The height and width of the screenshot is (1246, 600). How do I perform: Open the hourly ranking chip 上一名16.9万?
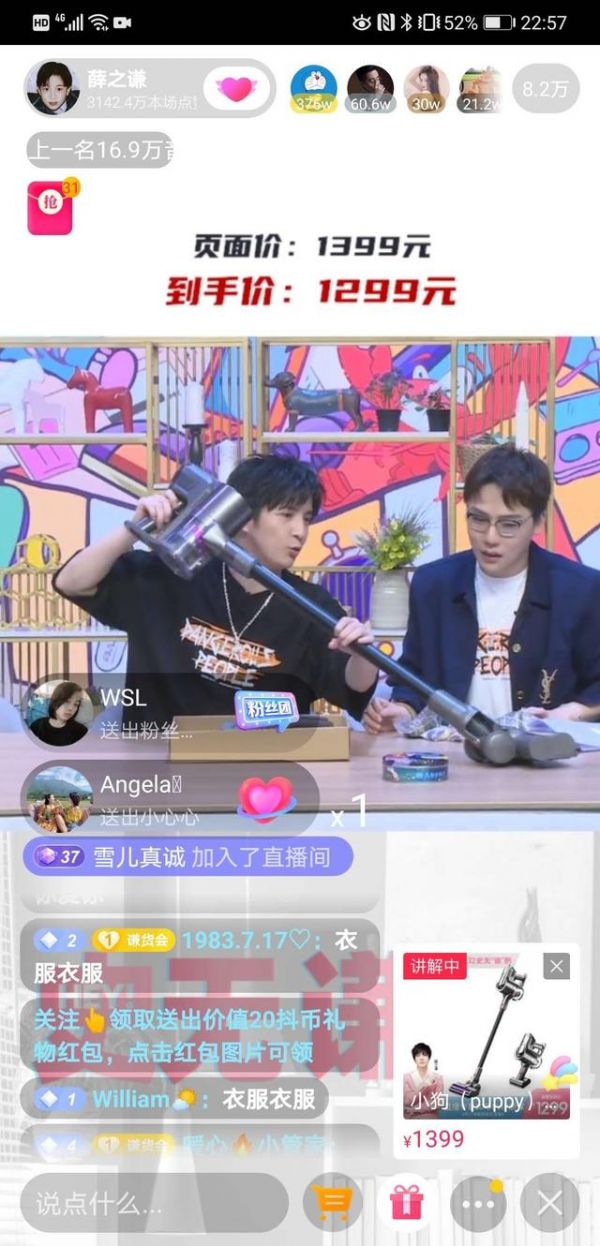pyautogui.click(x=100, y=151)
